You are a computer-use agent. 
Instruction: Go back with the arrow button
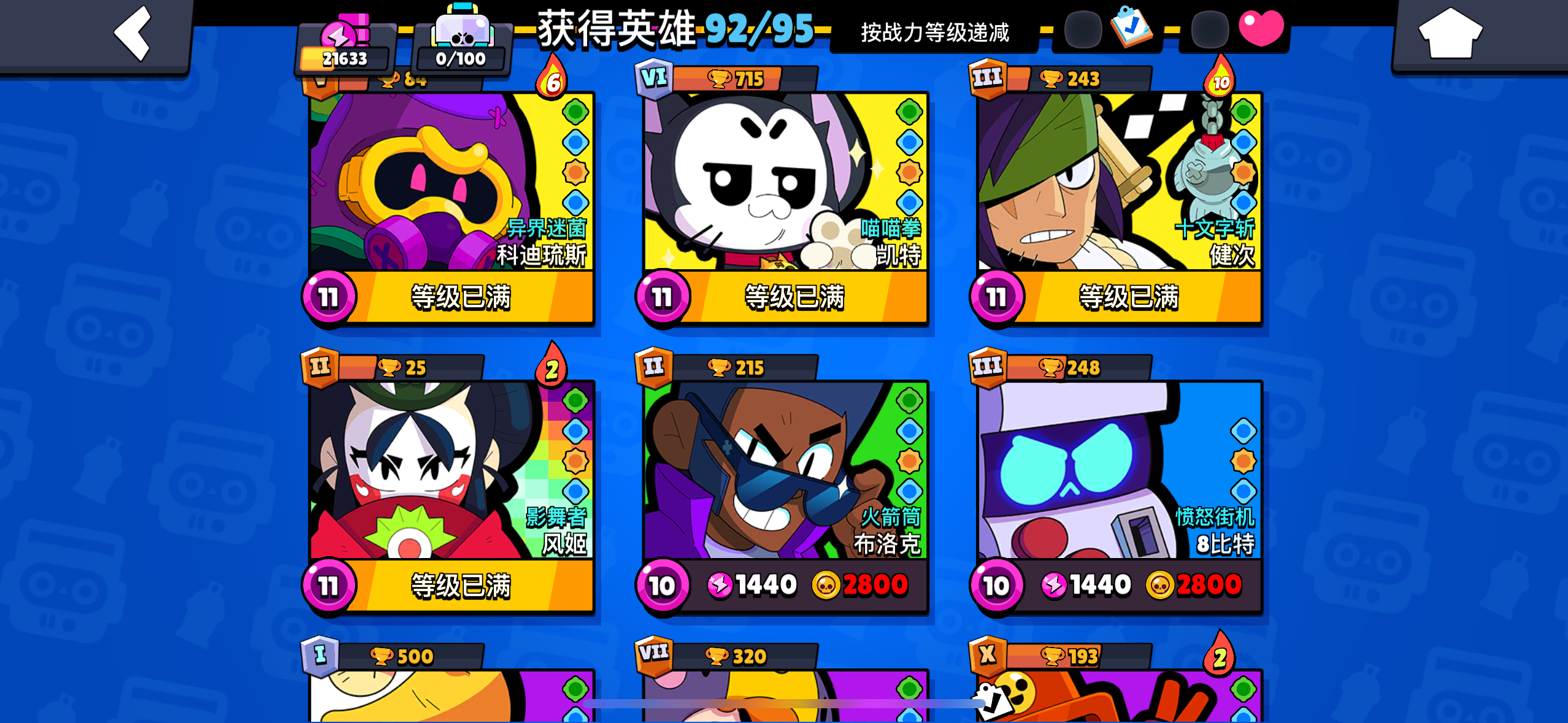(x=133, y=34)
